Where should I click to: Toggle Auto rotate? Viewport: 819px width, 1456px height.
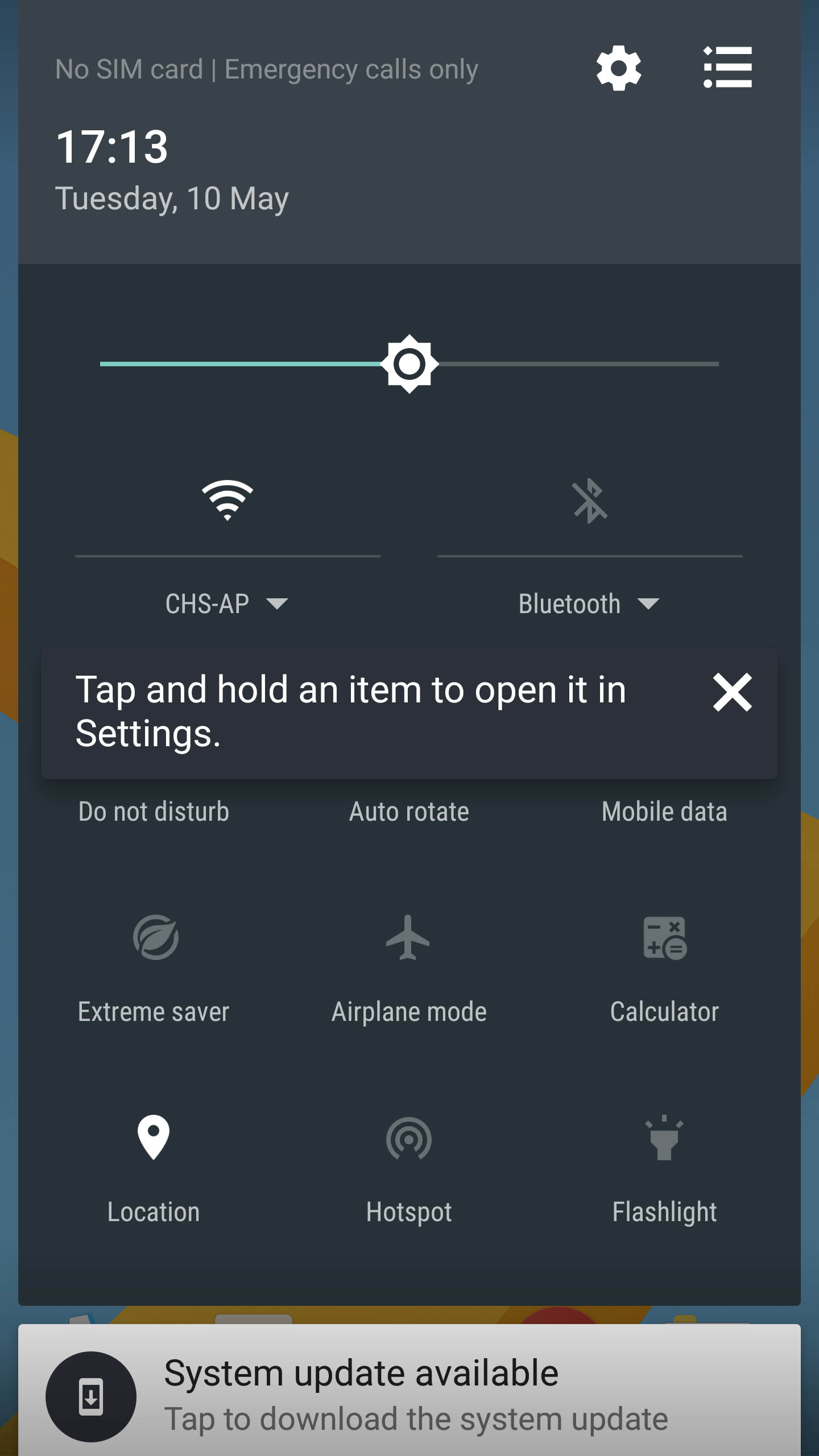[x=409, y=812]
